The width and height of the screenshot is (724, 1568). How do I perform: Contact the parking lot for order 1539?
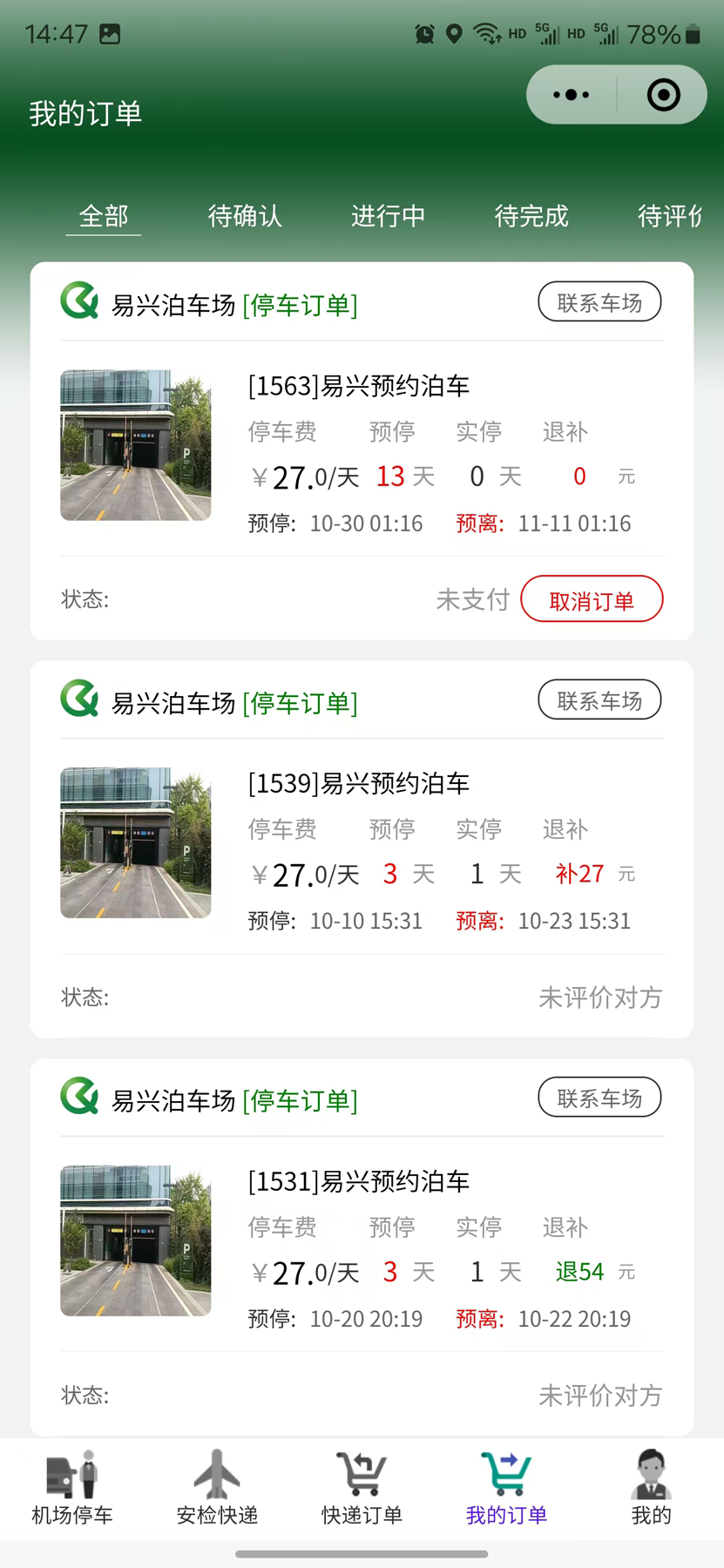[x=599, y=700]
